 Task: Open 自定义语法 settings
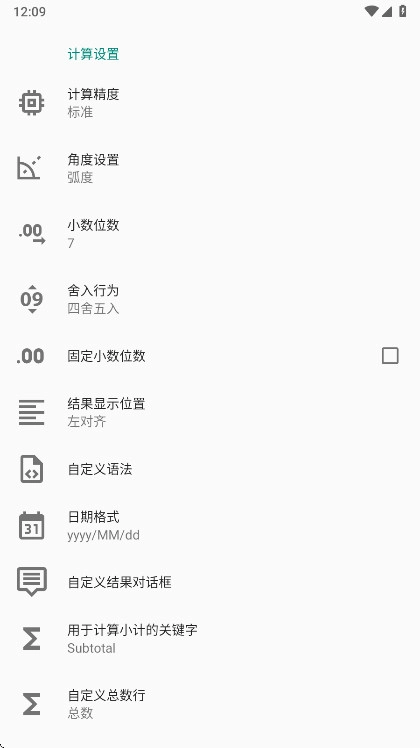pyautogui.click(x=210, y=469)
